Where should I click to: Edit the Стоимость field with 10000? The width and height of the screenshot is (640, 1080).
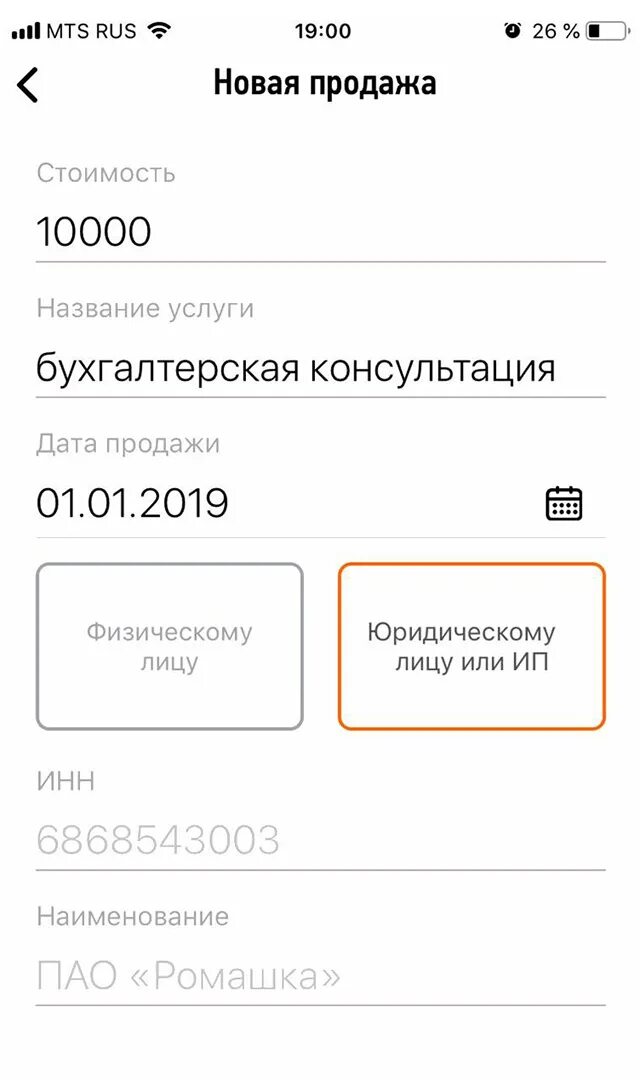tap(320, 231)
